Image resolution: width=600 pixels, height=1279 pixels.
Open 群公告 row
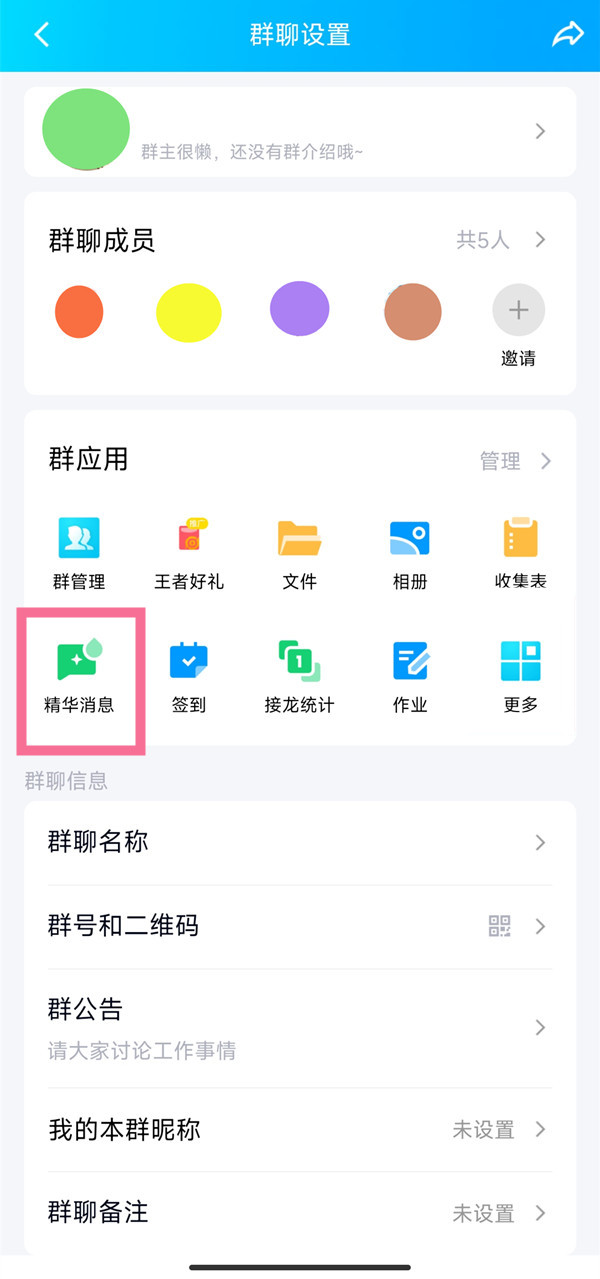300,1028
